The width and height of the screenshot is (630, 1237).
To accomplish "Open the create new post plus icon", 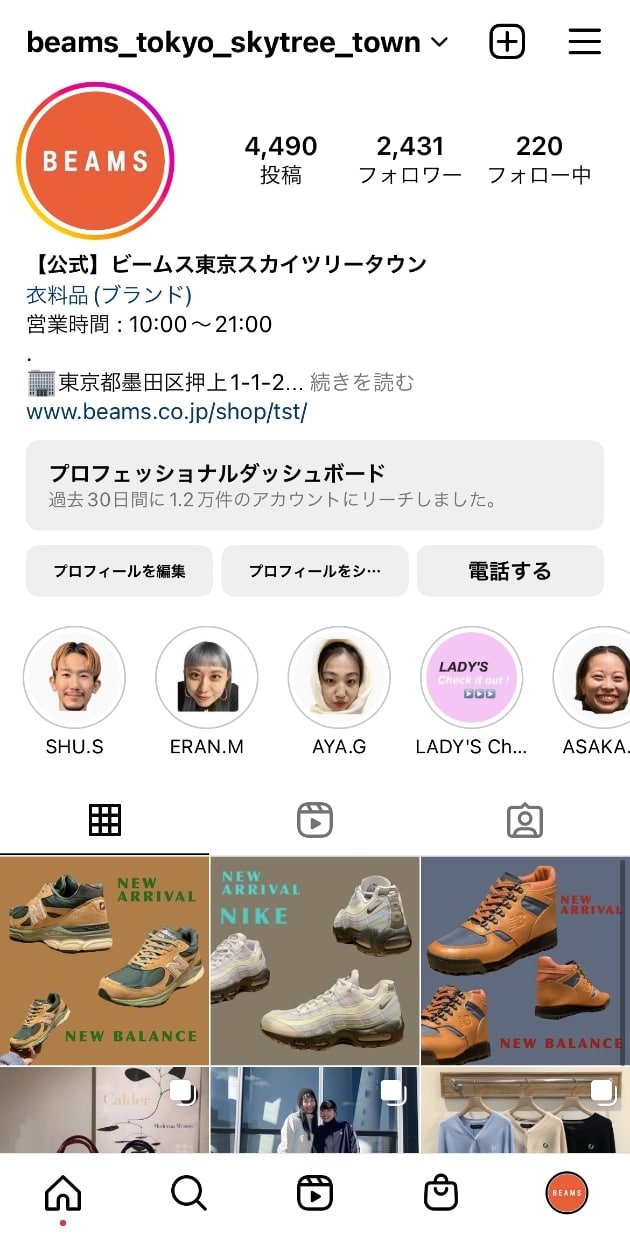I will [507, 42].
